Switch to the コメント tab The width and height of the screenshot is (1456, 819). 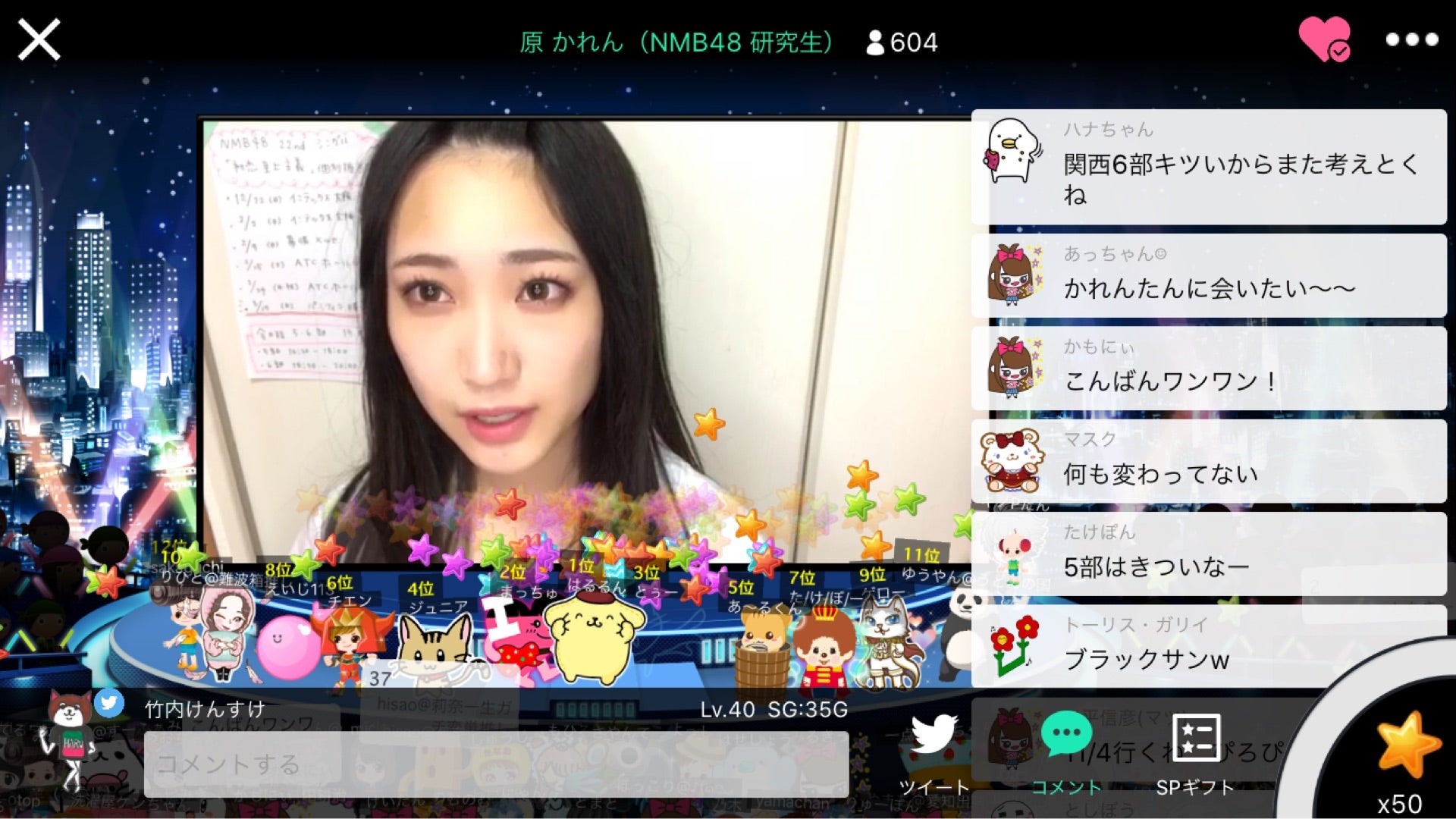point(1066,752)
